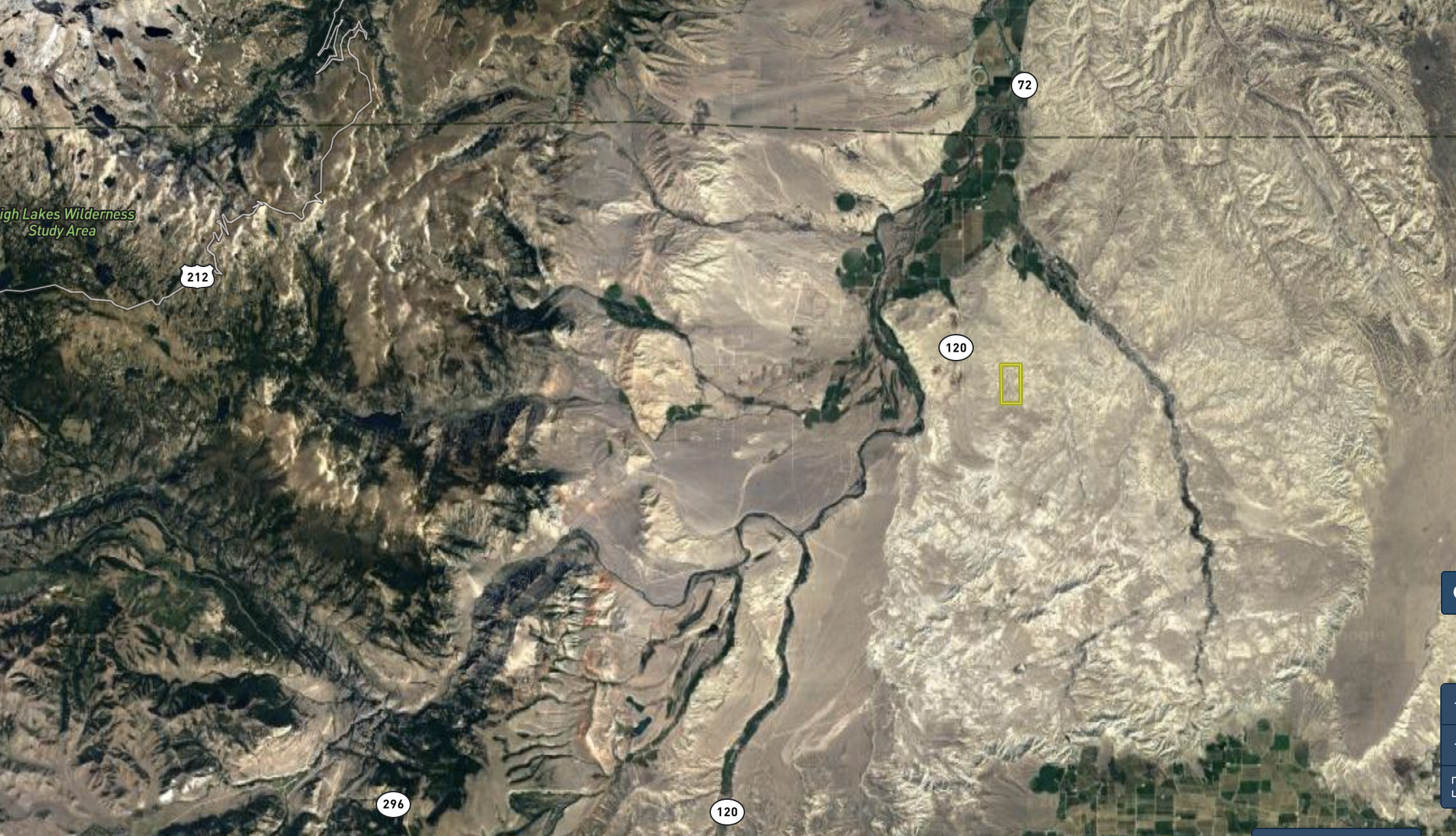
Task: Zoom in with the plus button
Action: (1450, 703)
